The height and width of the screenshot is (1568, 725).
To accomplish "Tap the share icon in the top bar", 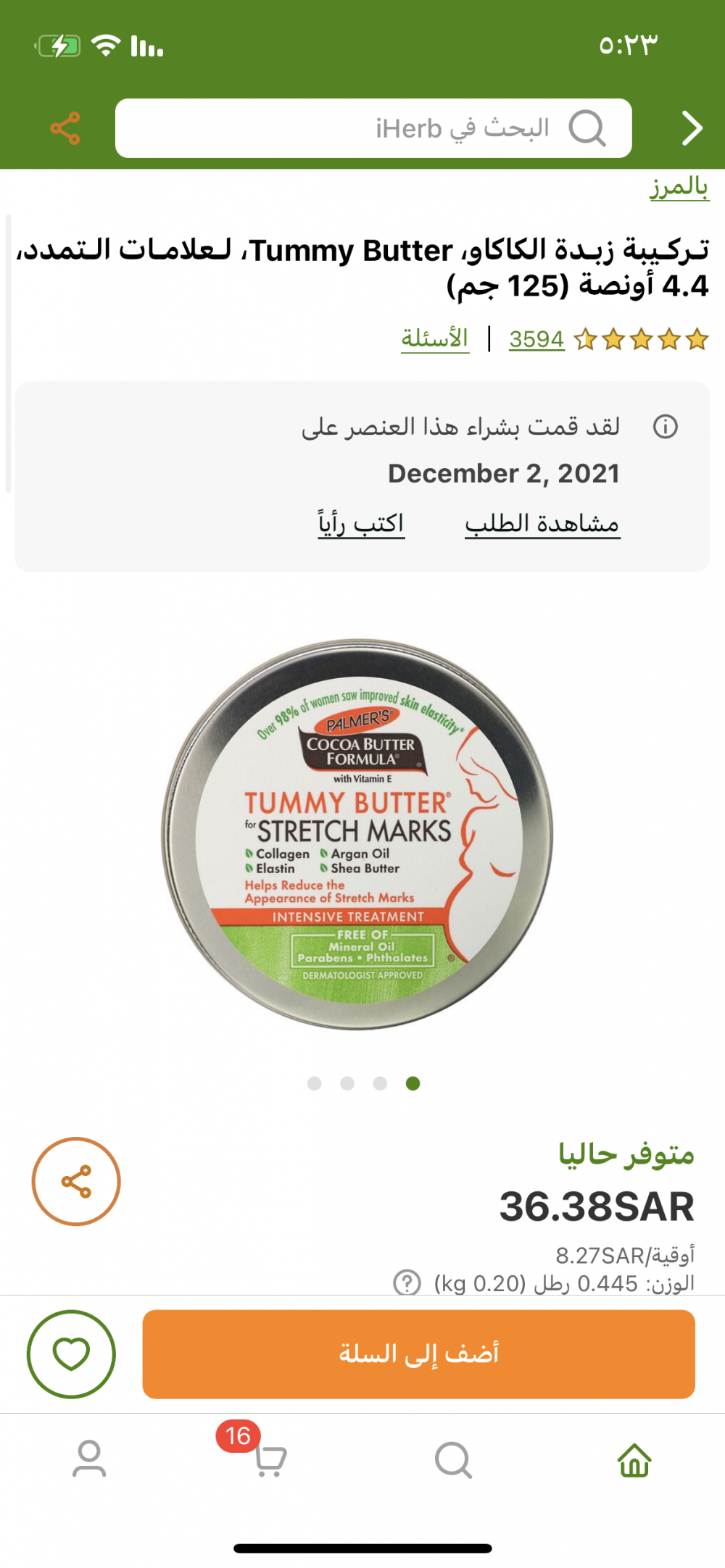I will coord(65,128).
